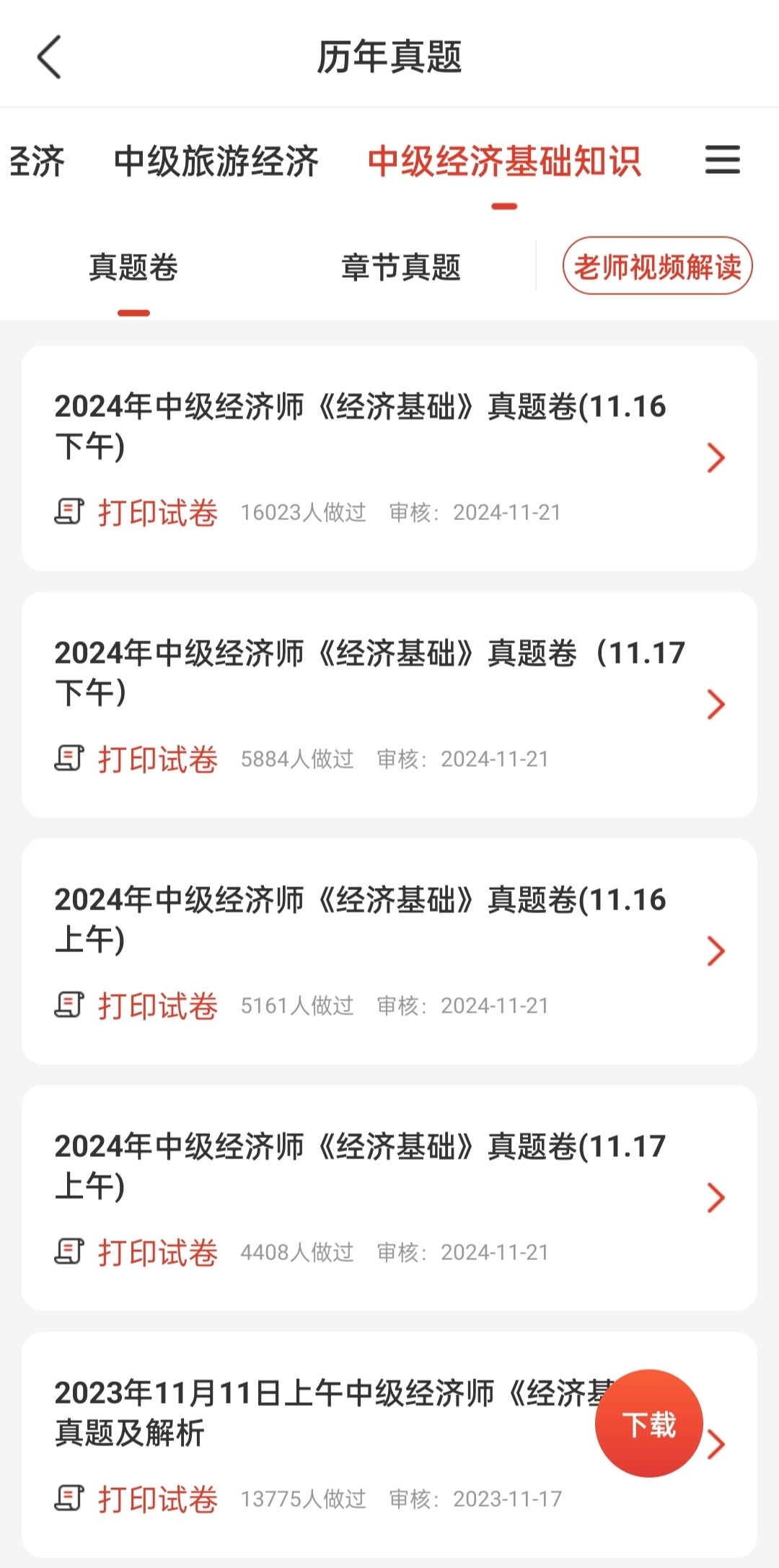
Task: Open 2024 真题卷 (11.16 下午) paper
Action: click(361, 426)
